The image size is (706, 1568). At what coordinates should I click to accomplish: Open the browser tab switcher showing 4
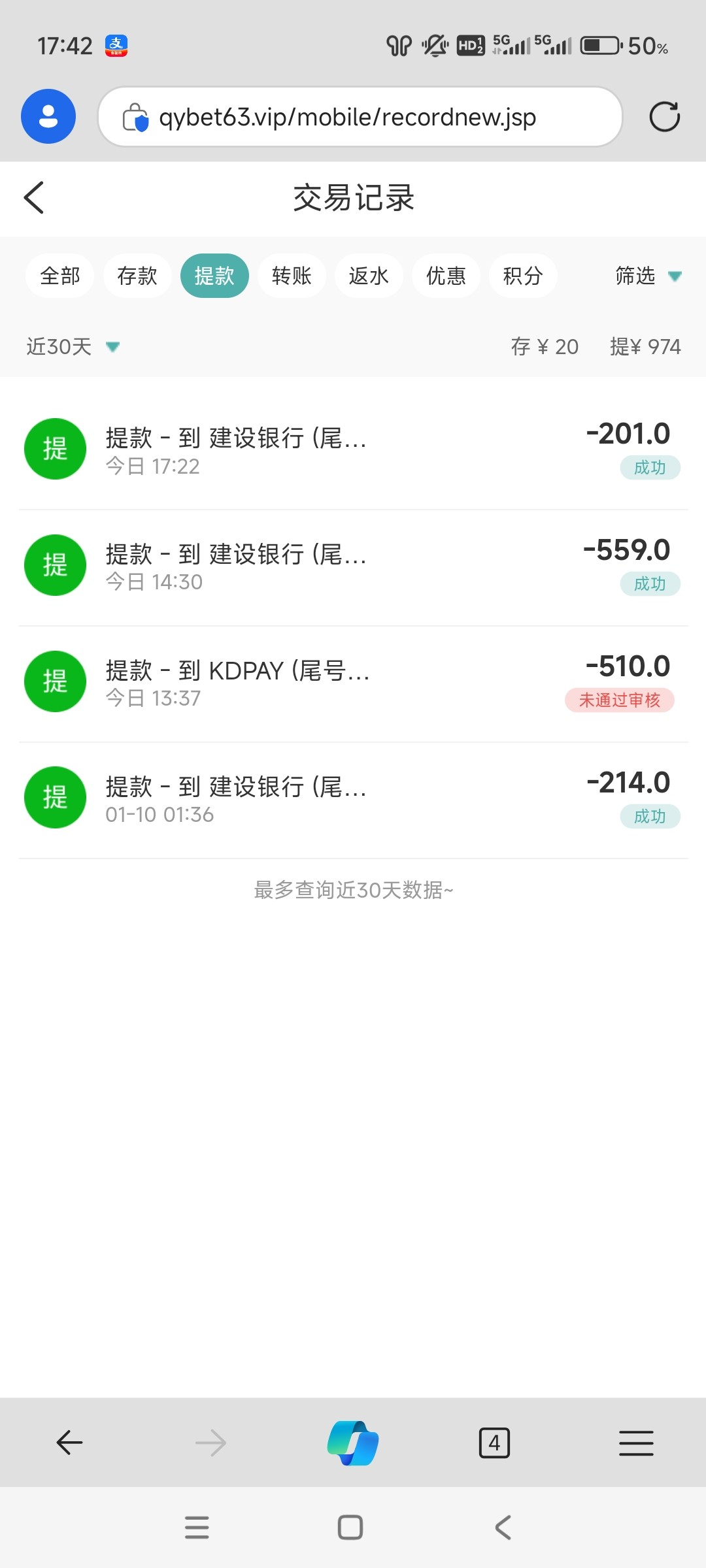tap(494, 1443)
